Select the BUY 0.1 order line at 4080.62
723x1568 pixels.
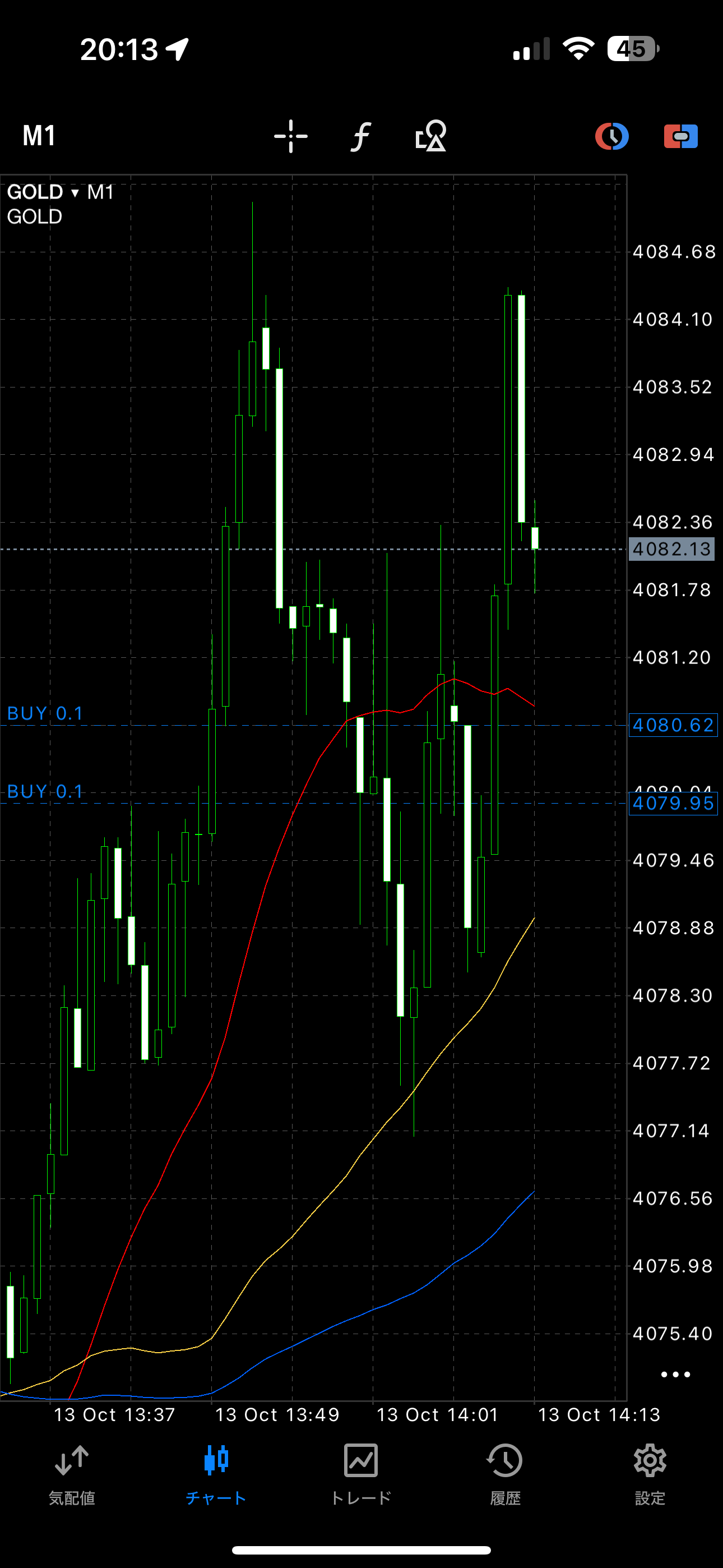pyautogui.click(x=45, y=714)
